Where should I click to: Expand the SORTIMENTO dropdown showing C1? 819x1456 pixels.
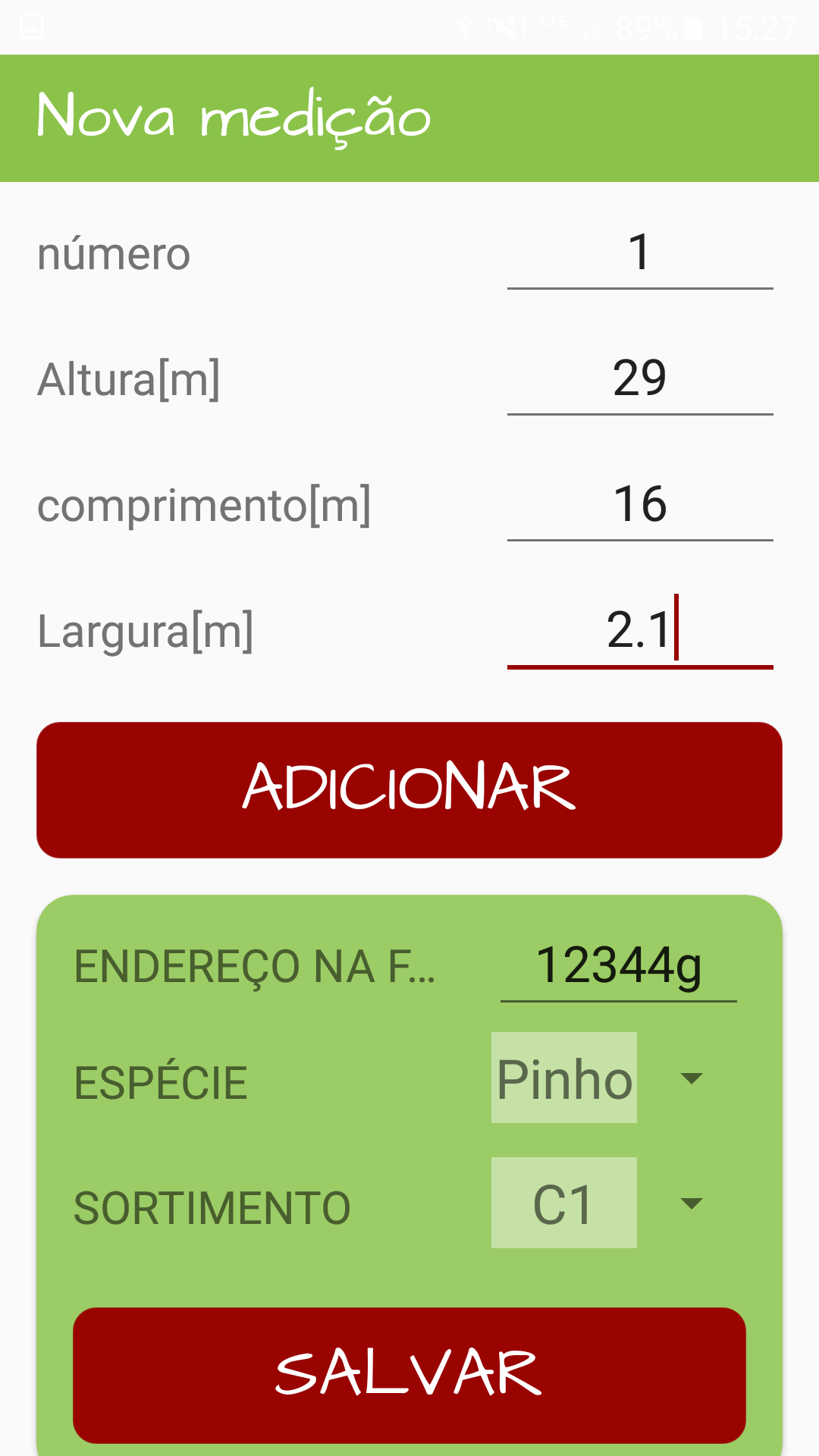[x=599, y=1203]
